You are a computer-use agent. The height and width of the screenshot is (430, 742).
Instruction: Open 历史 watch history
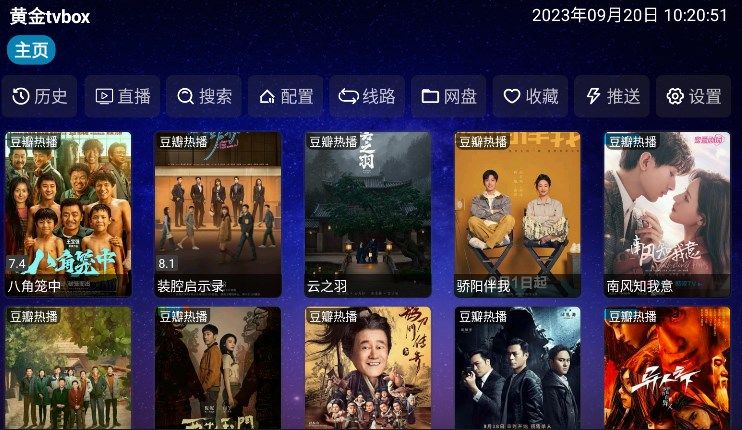pos(40,97)
